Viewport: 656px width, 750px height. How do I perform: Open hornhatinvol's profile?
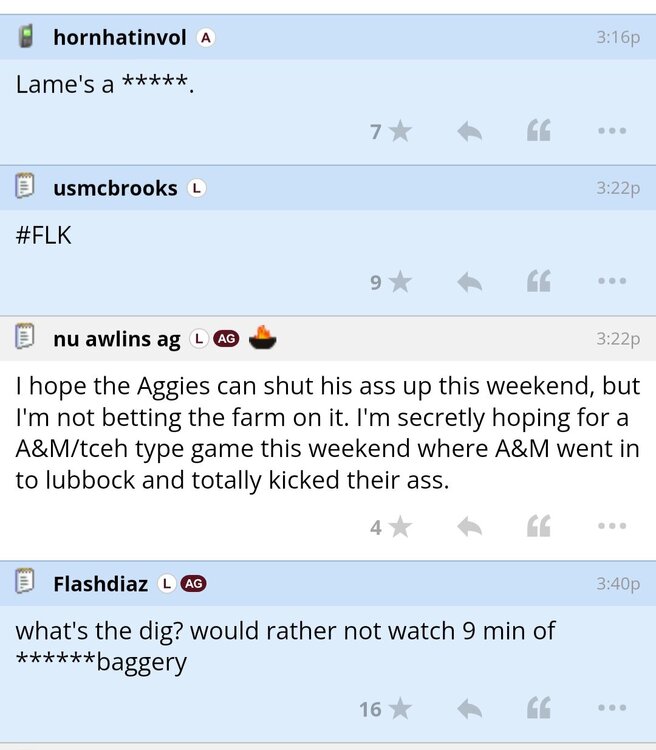pos(119,38)
